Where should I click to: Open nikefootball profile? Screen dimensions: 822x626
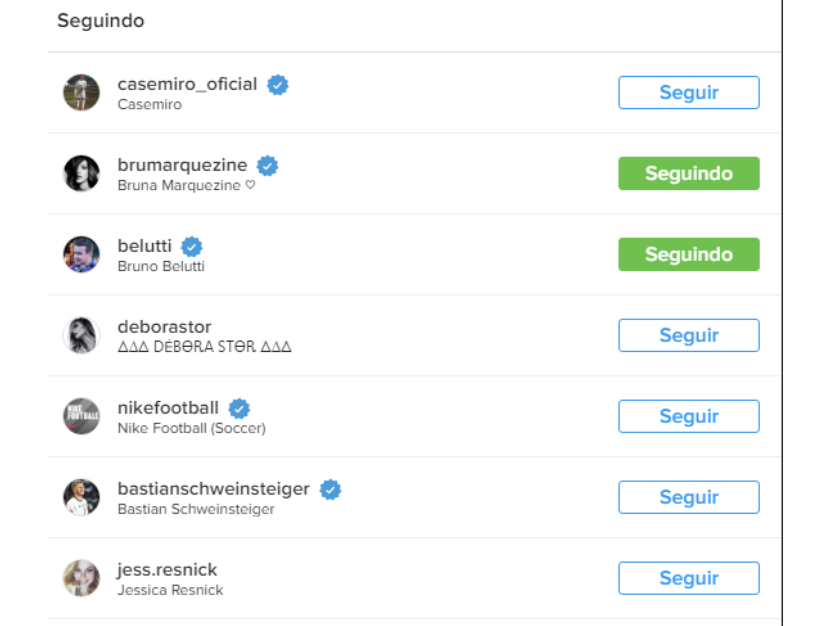(x=168, y=408)
